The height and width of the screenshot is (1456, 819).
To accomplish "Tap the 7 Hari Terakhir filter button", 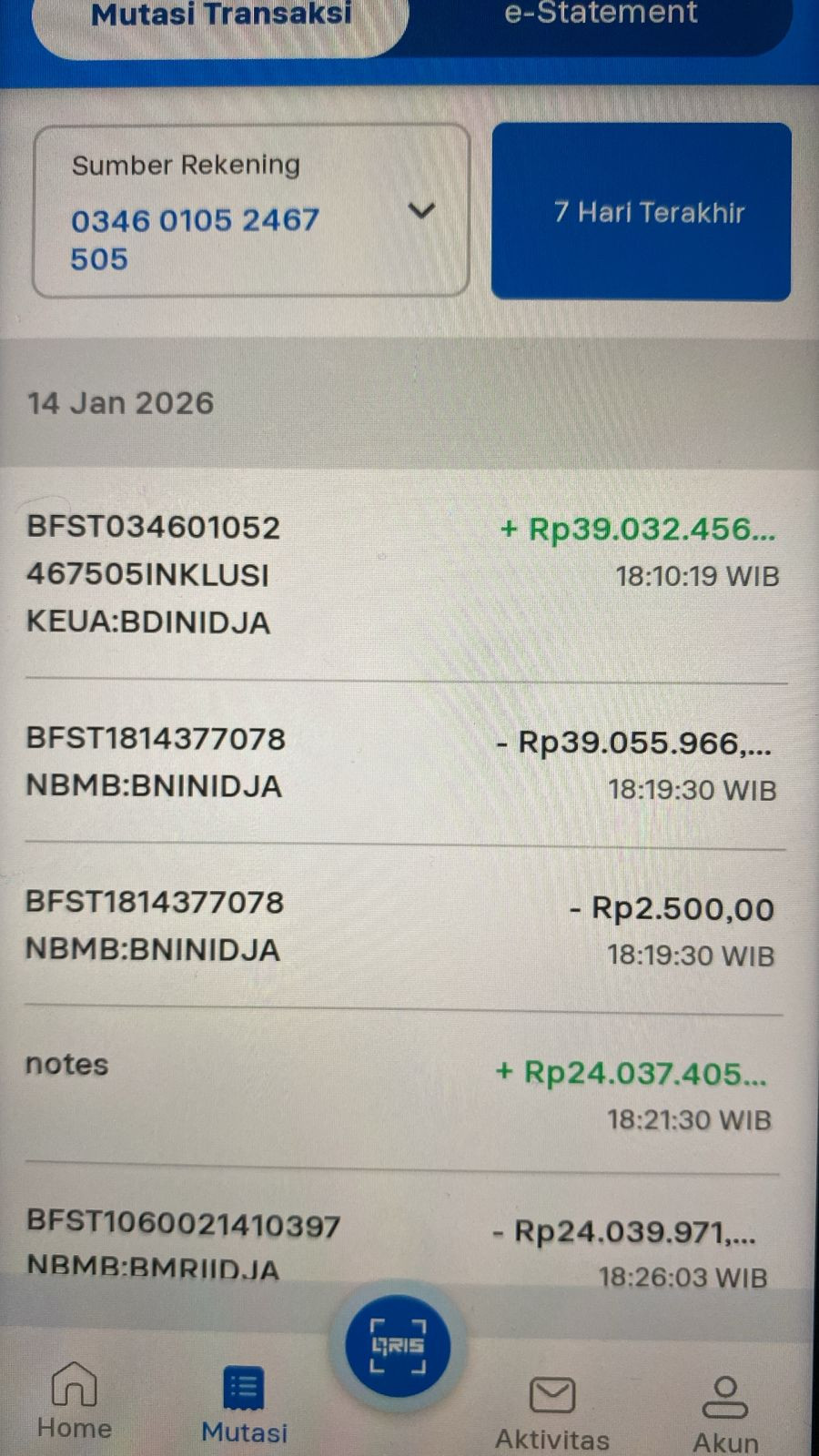I will pyautogui.click(x=642, y=212).
